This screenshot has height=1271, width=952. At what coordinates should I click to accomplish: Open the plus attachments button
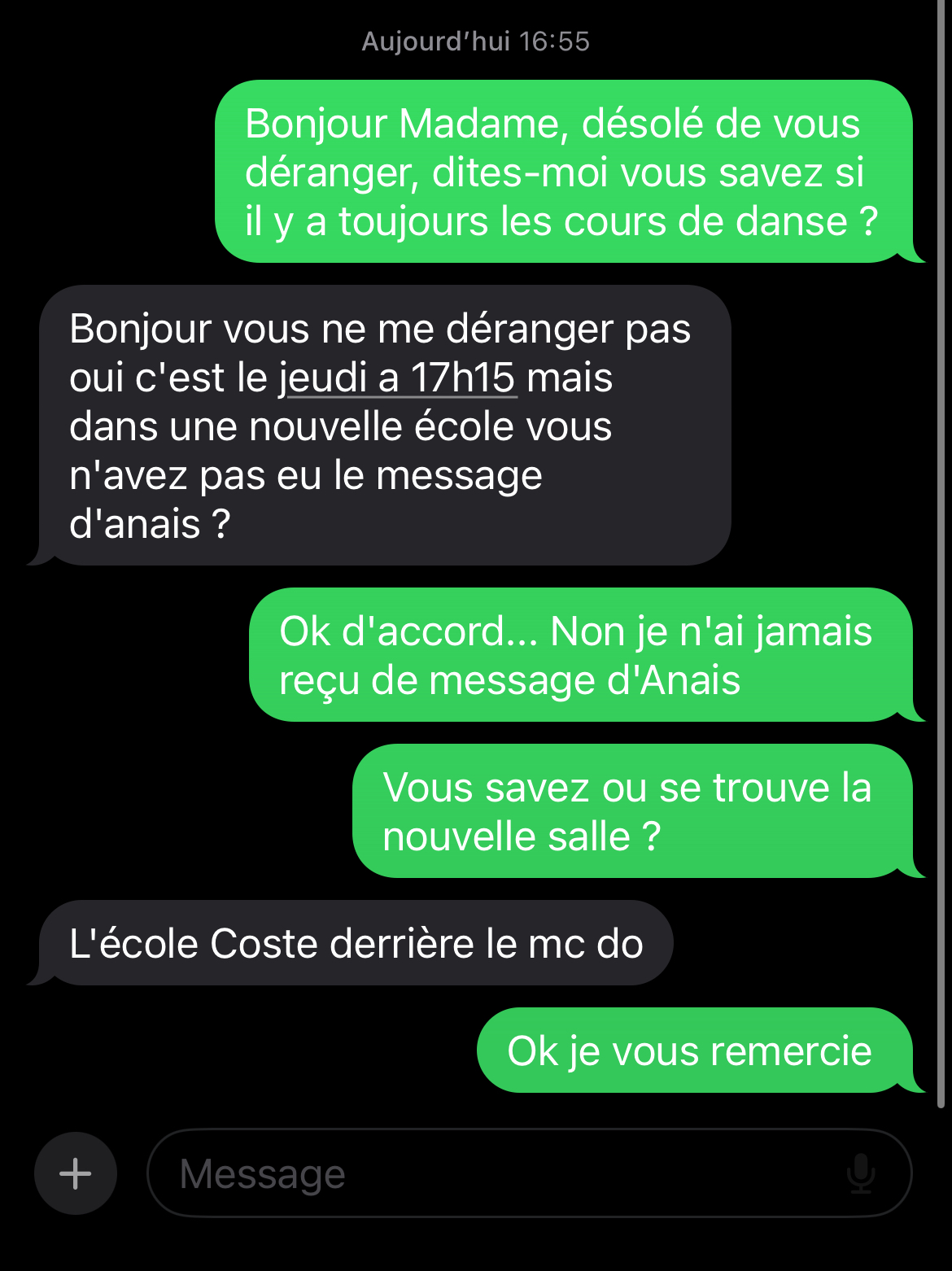click(76, 1173)
